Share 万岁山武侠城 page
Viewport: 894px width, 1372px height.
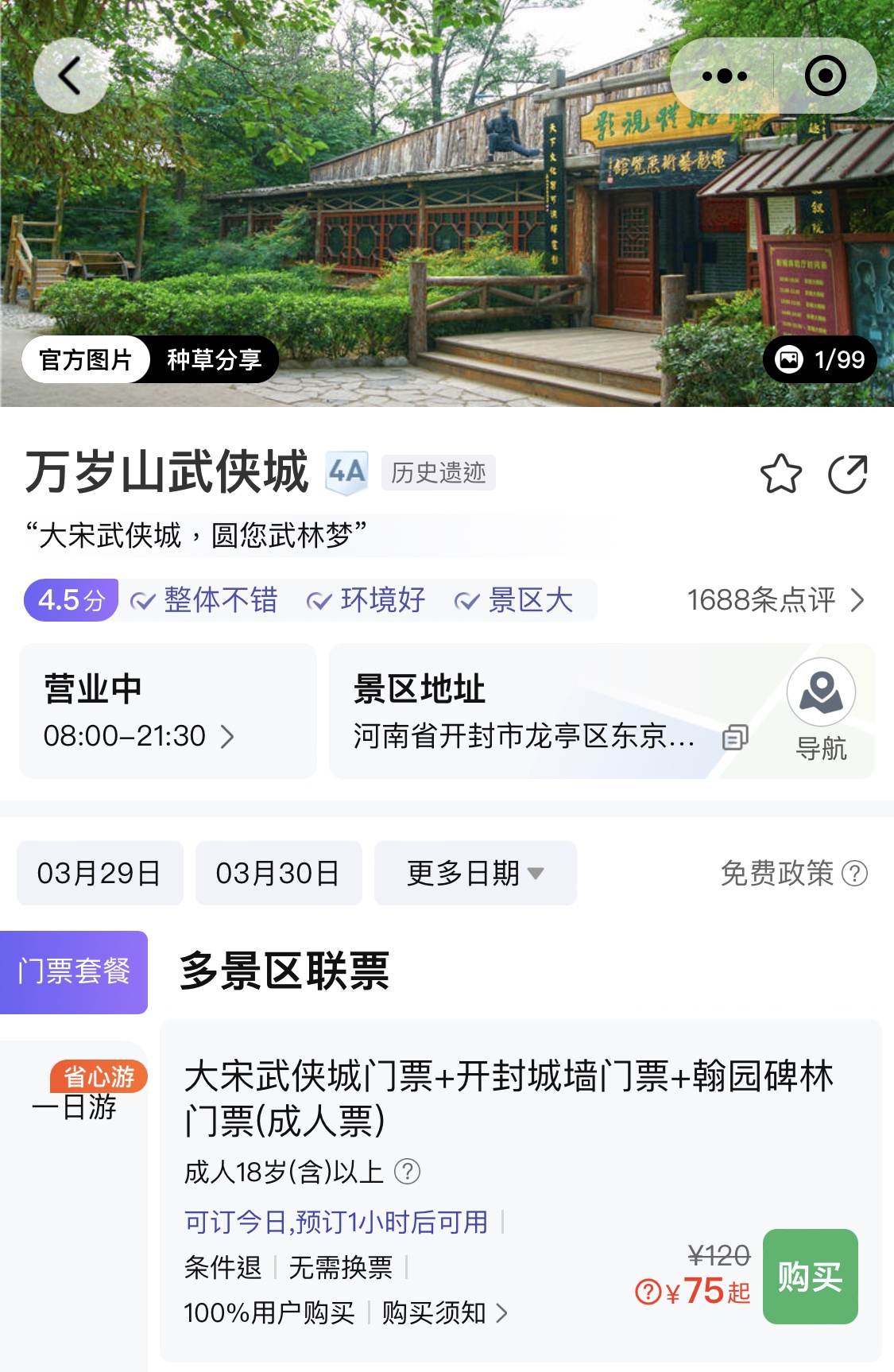[x=847, y=475]
